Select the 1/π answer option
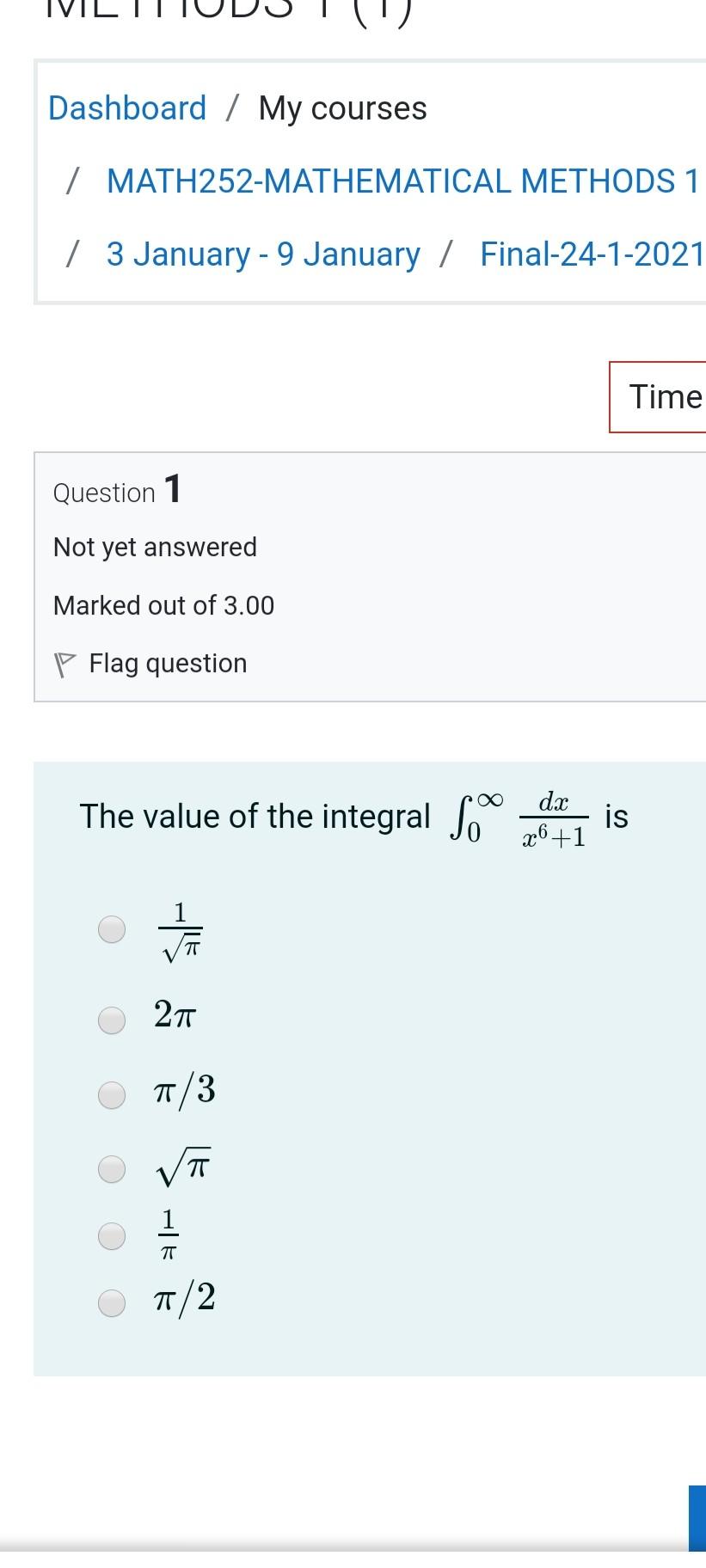Screen dimensions: 706x1568 [x=112, y=1235]
